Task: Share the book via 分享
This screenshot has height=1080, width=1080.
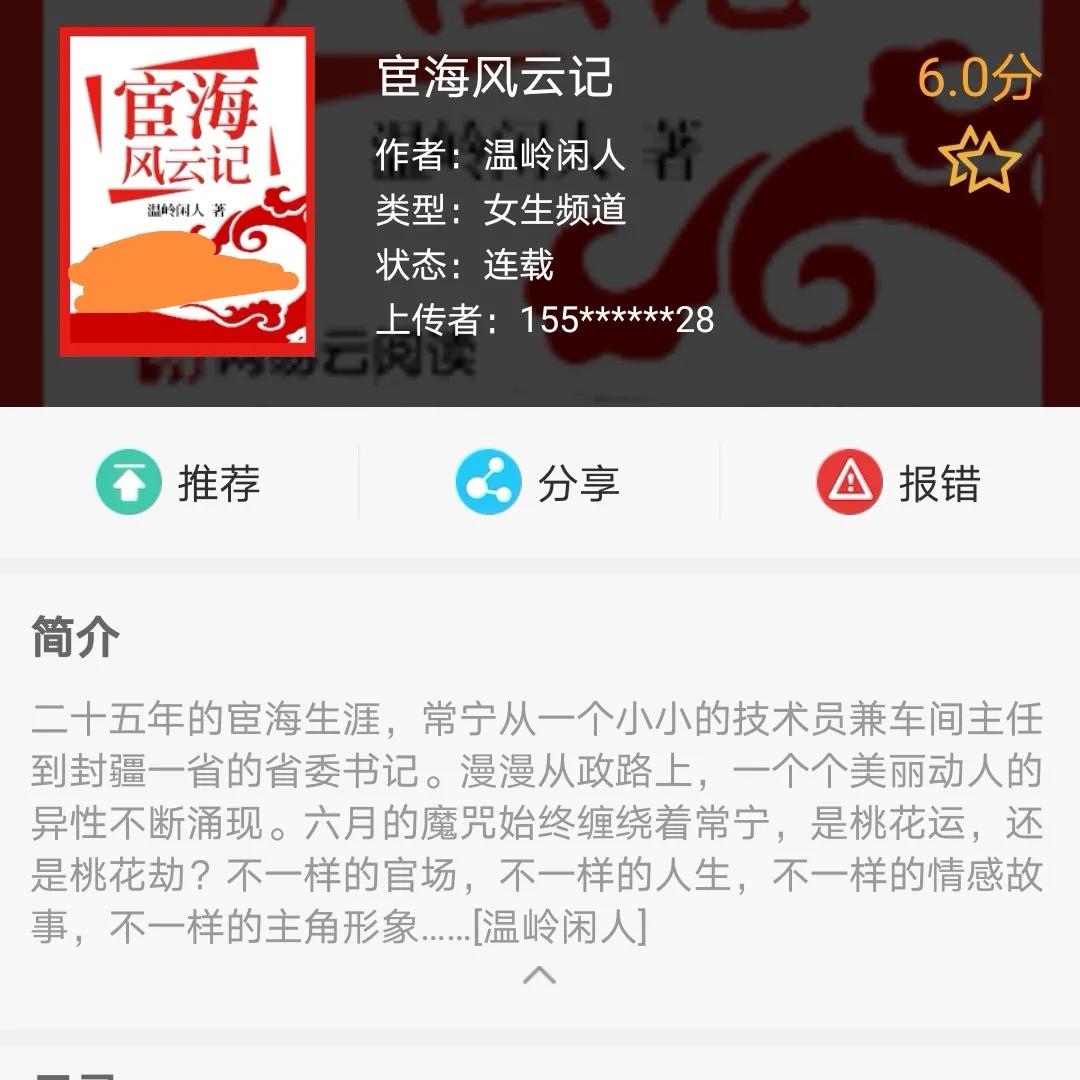Action: 538,483
